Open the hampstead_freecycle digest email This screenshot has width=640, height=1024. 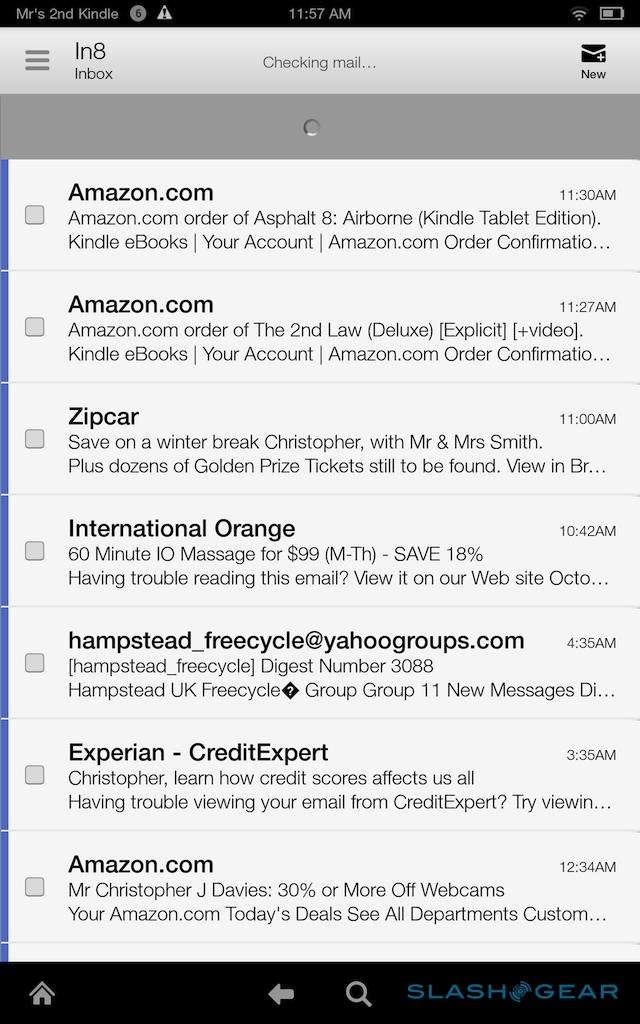click(x=338, y=664)
